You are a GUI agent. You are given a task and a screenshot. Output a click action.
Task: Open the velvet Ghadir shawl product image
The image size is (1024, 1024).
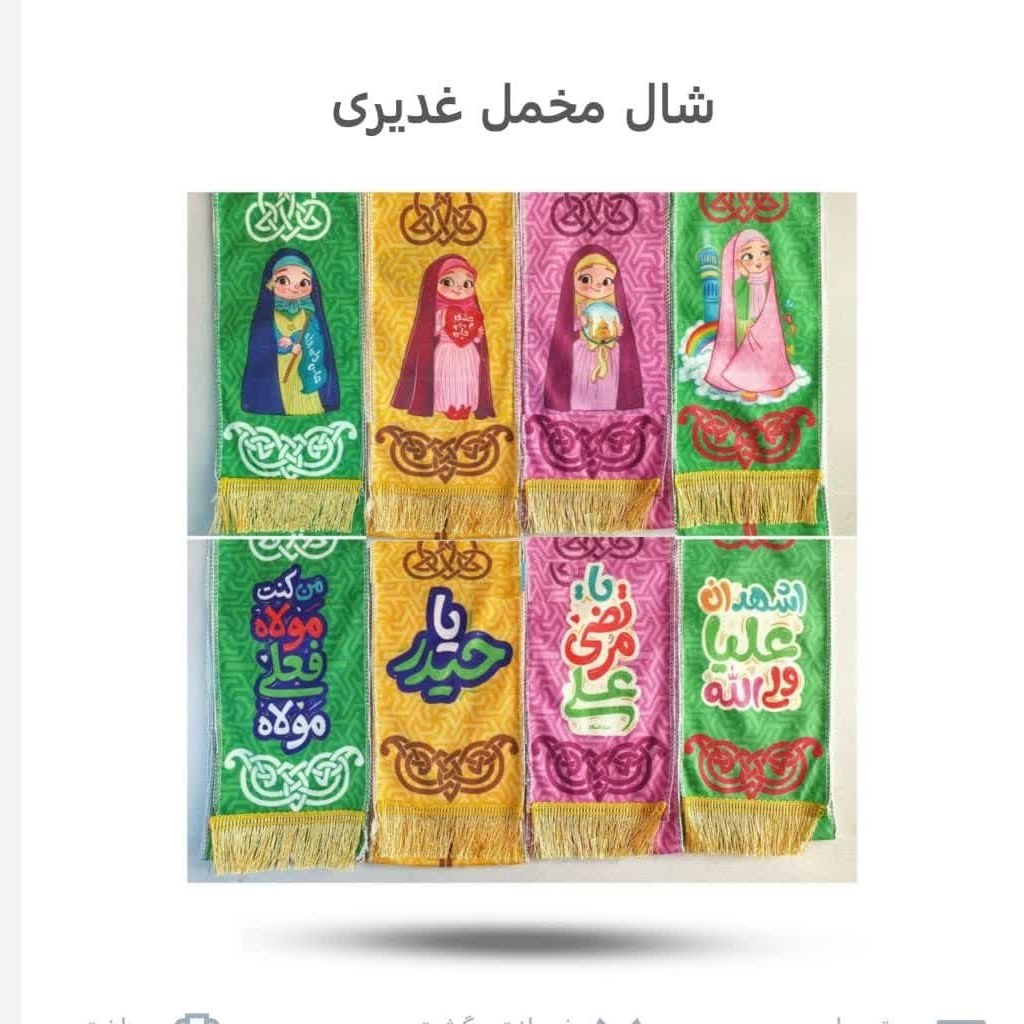click(521, 537)
